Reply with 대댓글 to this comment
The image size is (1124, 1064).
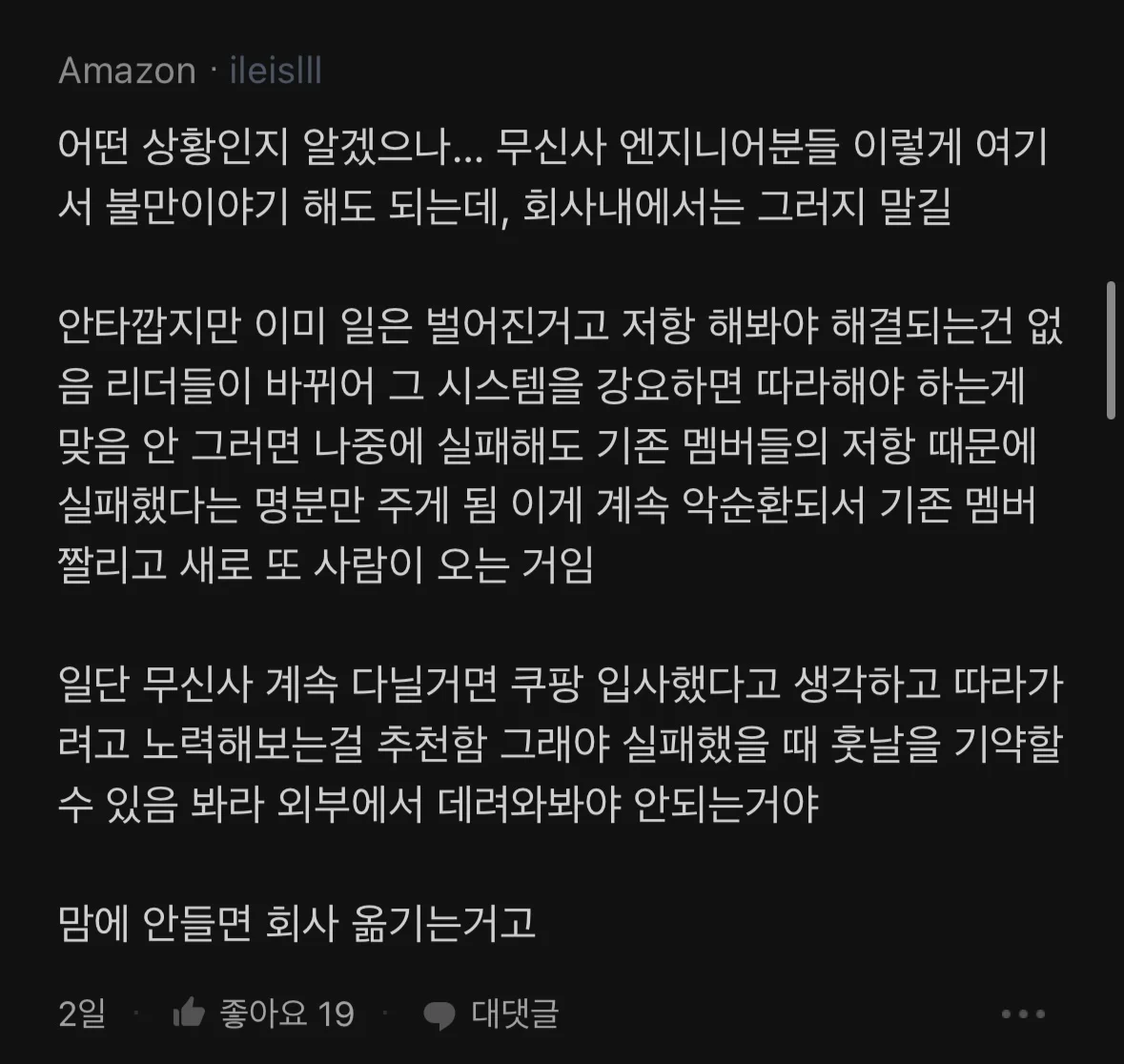tap(491, 1013)
